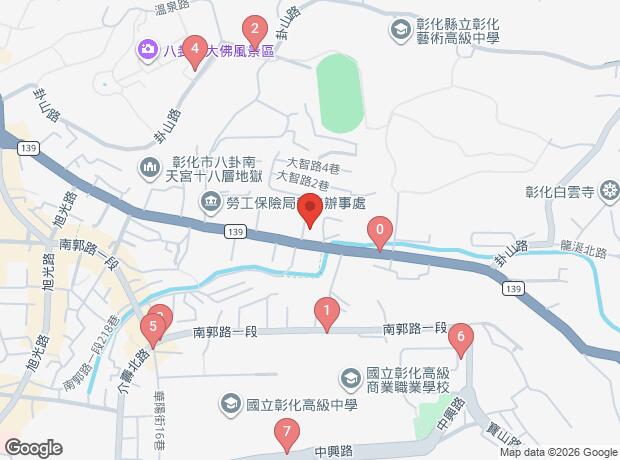Tap the central red location pin
Screen dimensions: 620x460
(310, 210)
